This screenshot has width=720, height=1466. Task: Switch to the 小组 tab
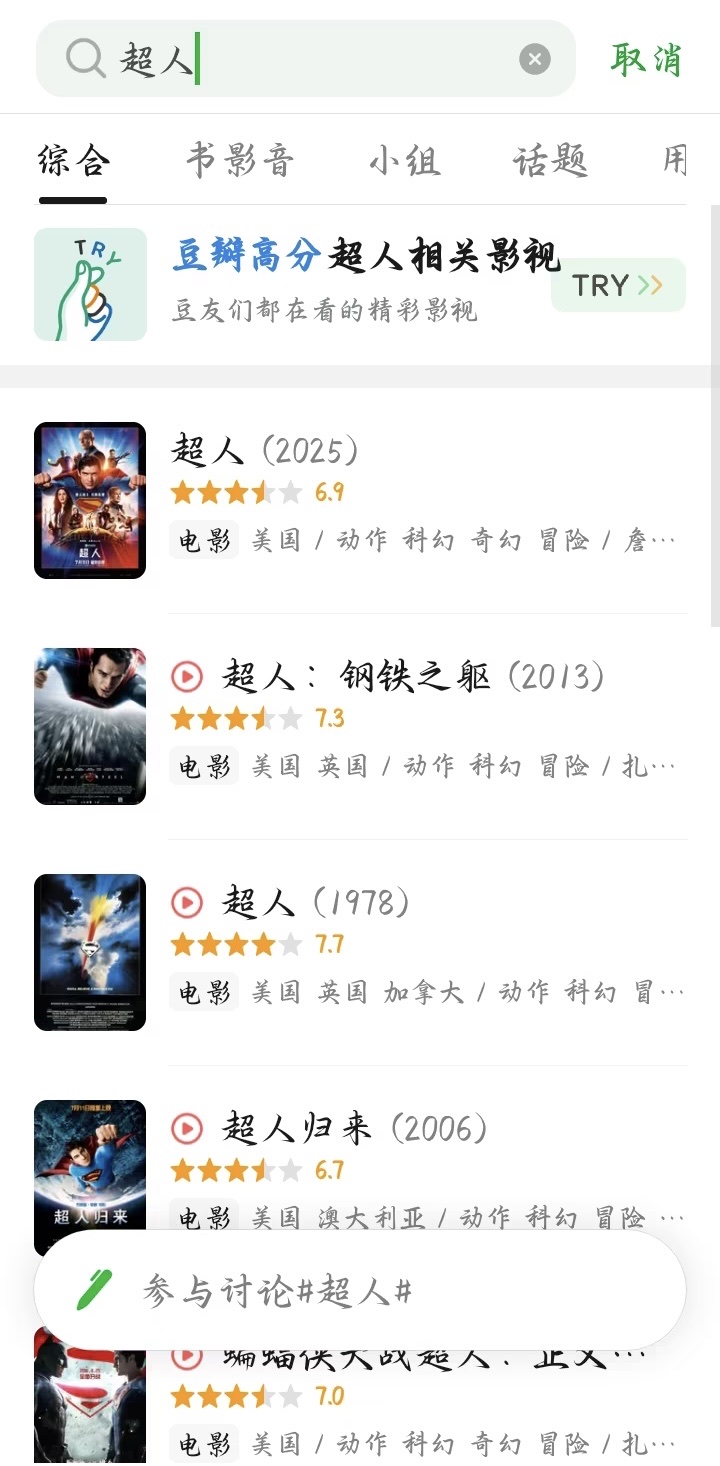click(x=404, y=161)
